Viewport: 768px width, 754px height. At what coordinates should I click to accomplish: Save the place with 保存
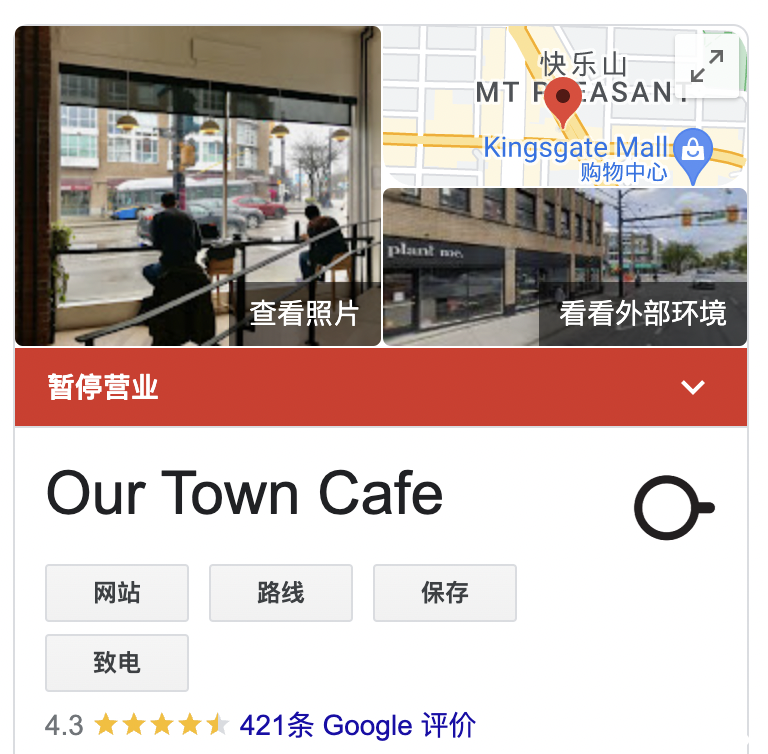[445, 593]
